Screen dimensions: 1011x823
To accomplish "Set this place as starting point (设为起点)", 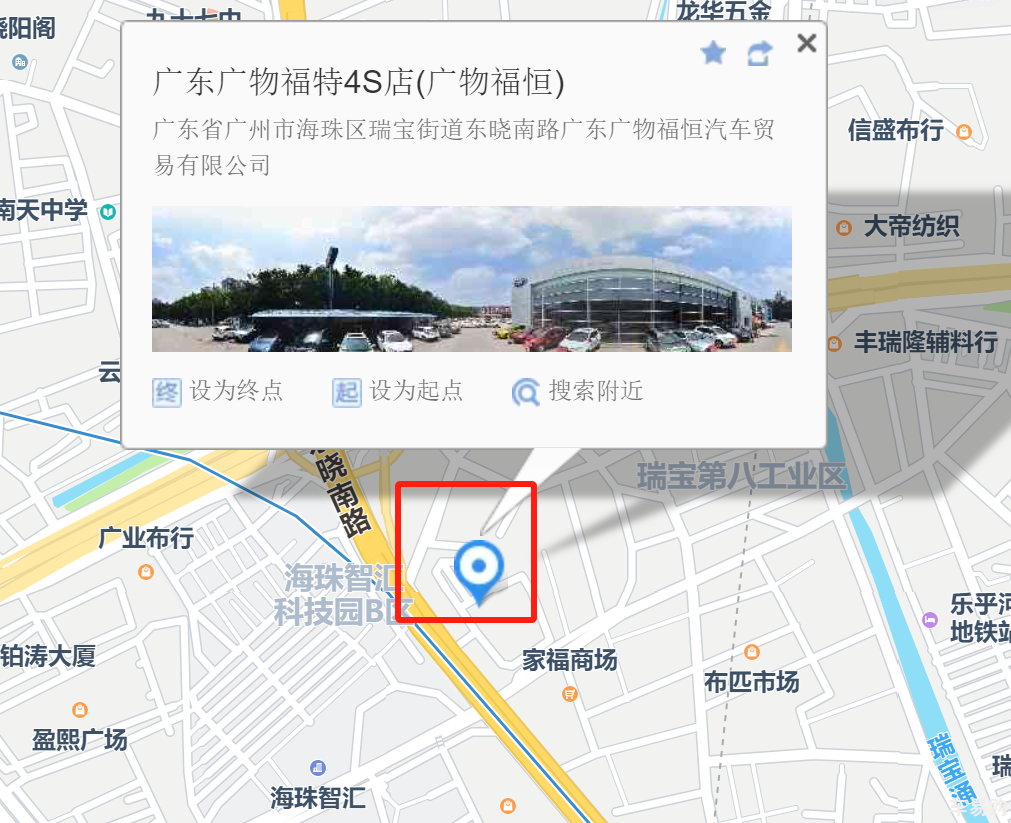I will (x=399, y=391).
